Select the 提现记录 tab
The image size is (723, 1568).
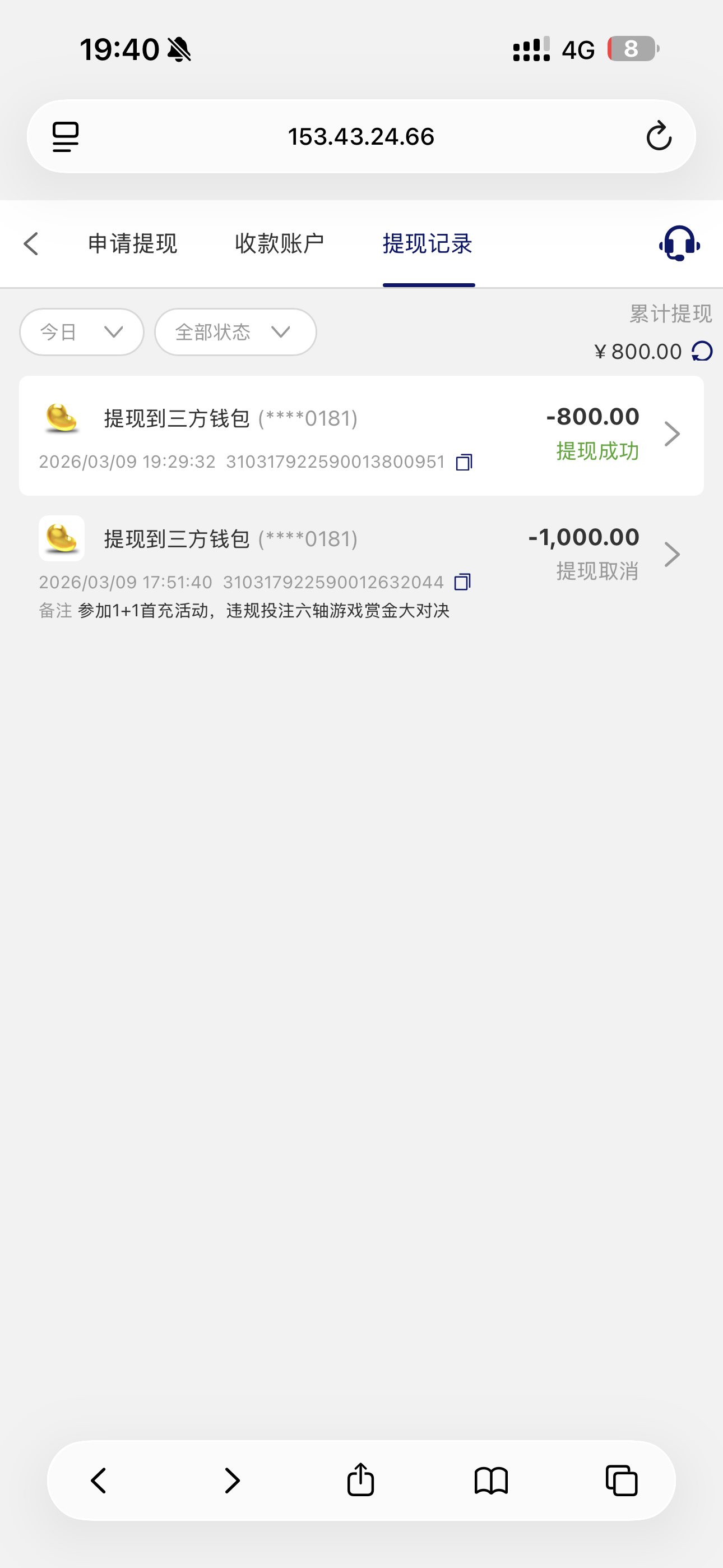[x=428, y=243]
